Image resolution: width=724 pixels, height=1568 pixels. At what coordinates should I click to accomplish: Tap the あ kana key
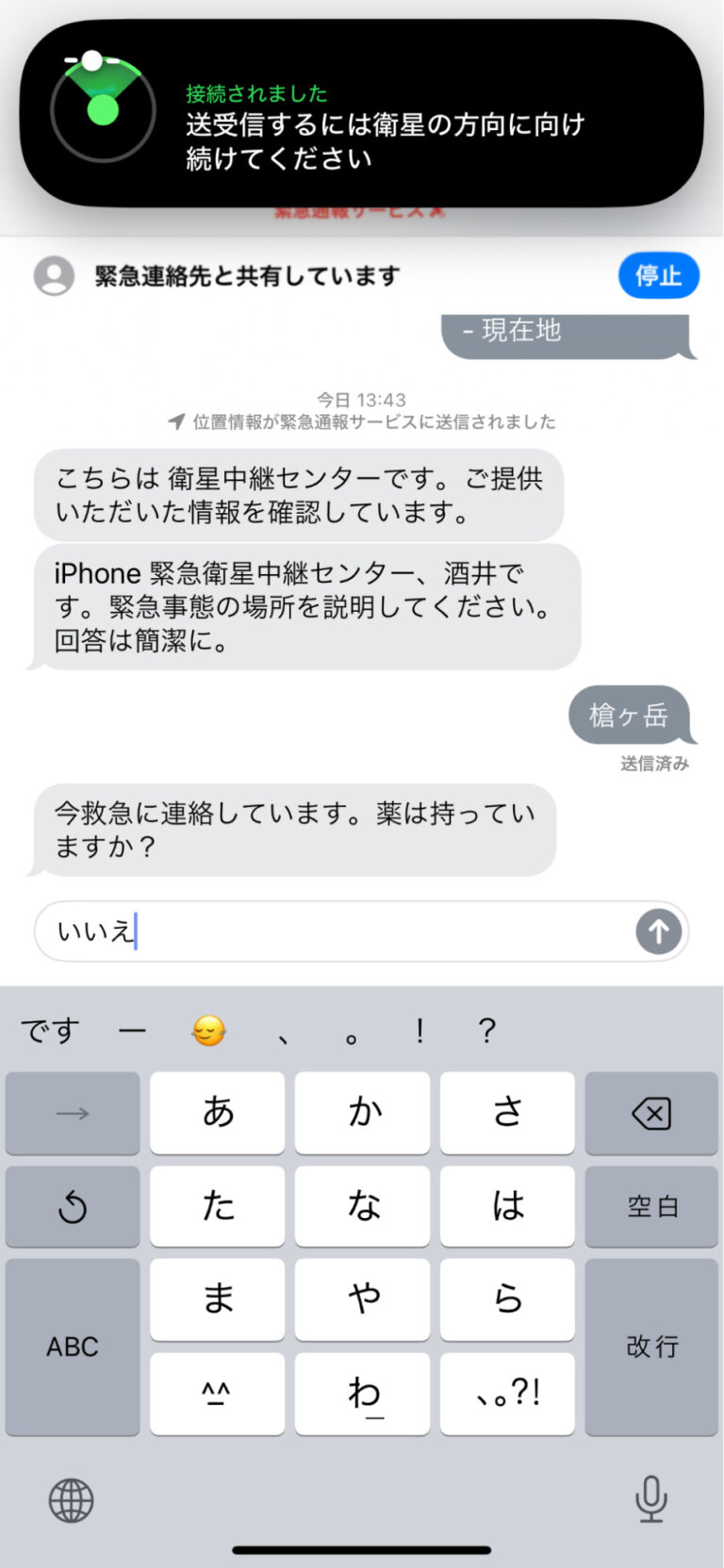tap(217, 1114)
